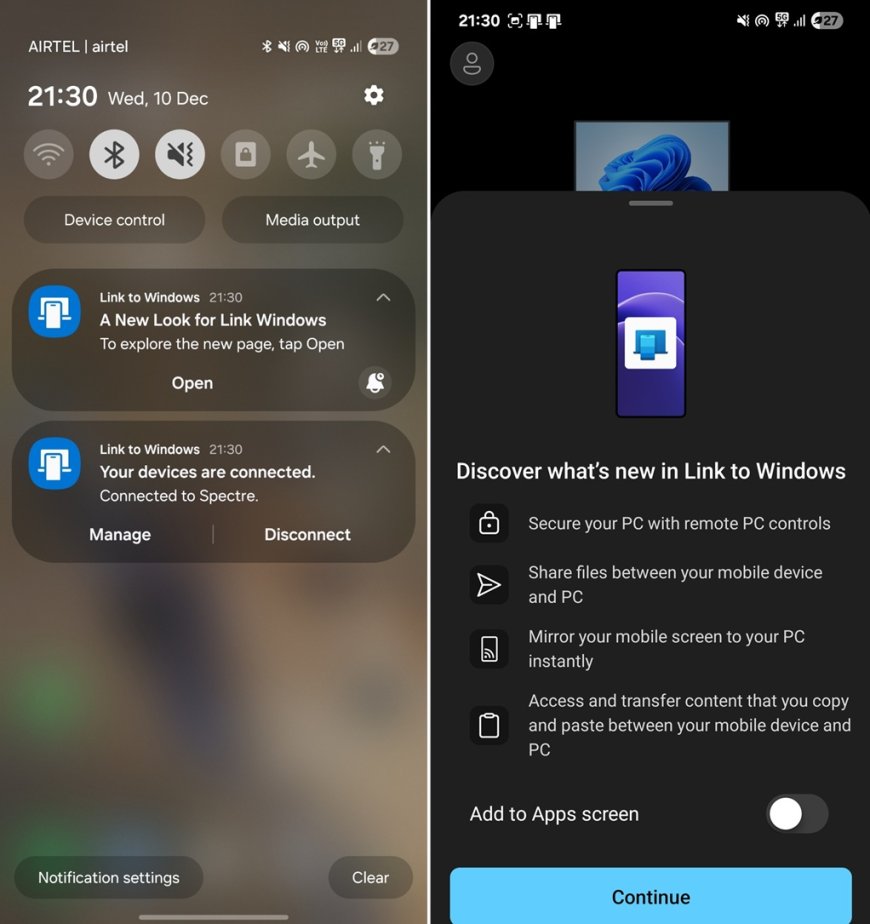Tap the Continue button
The height and width of the screenshot is (924, 870).
click(x=651, y=897)
